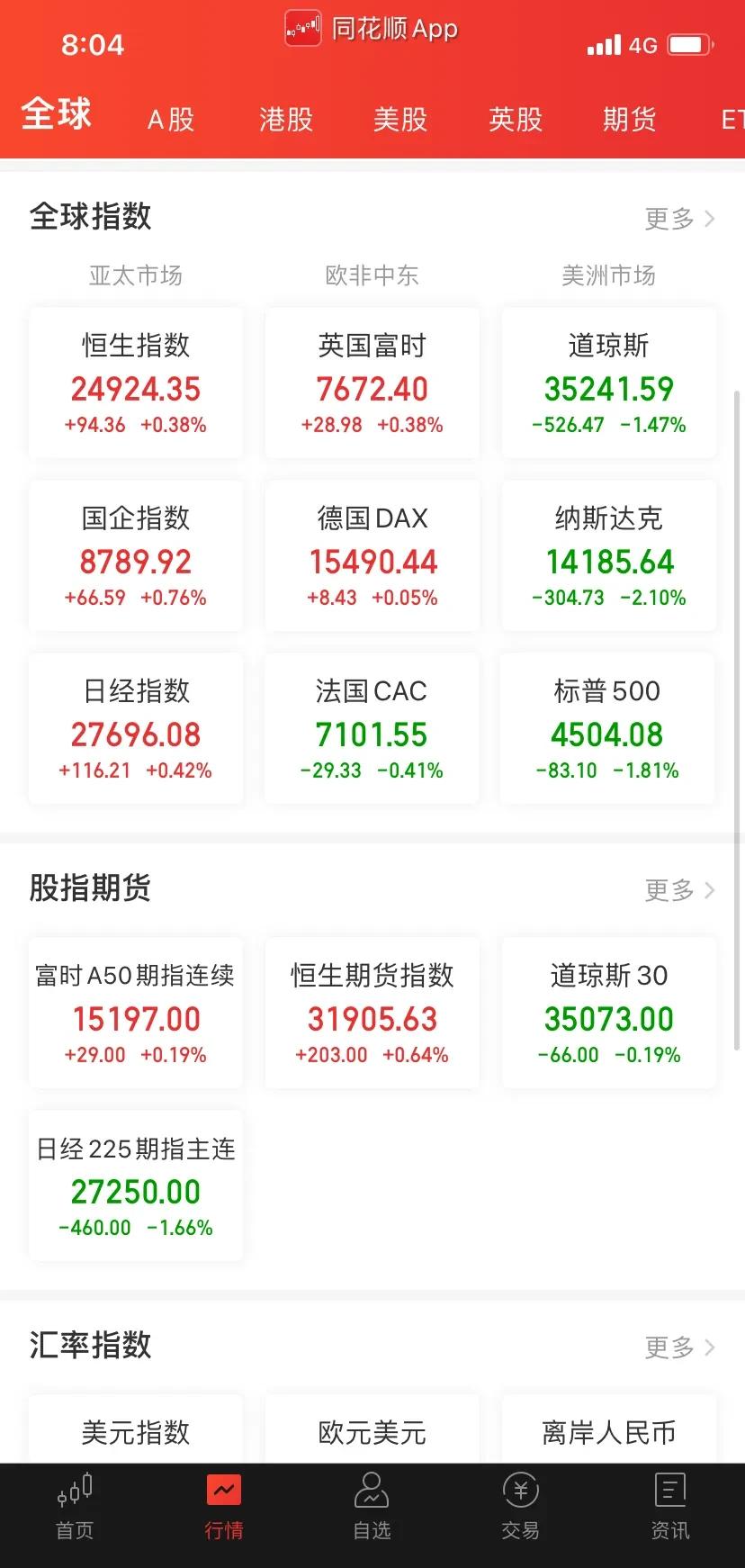View the 日经225期指主连 card
This screenshot has width=745, height=1568.
click(x=136, y=1186)
